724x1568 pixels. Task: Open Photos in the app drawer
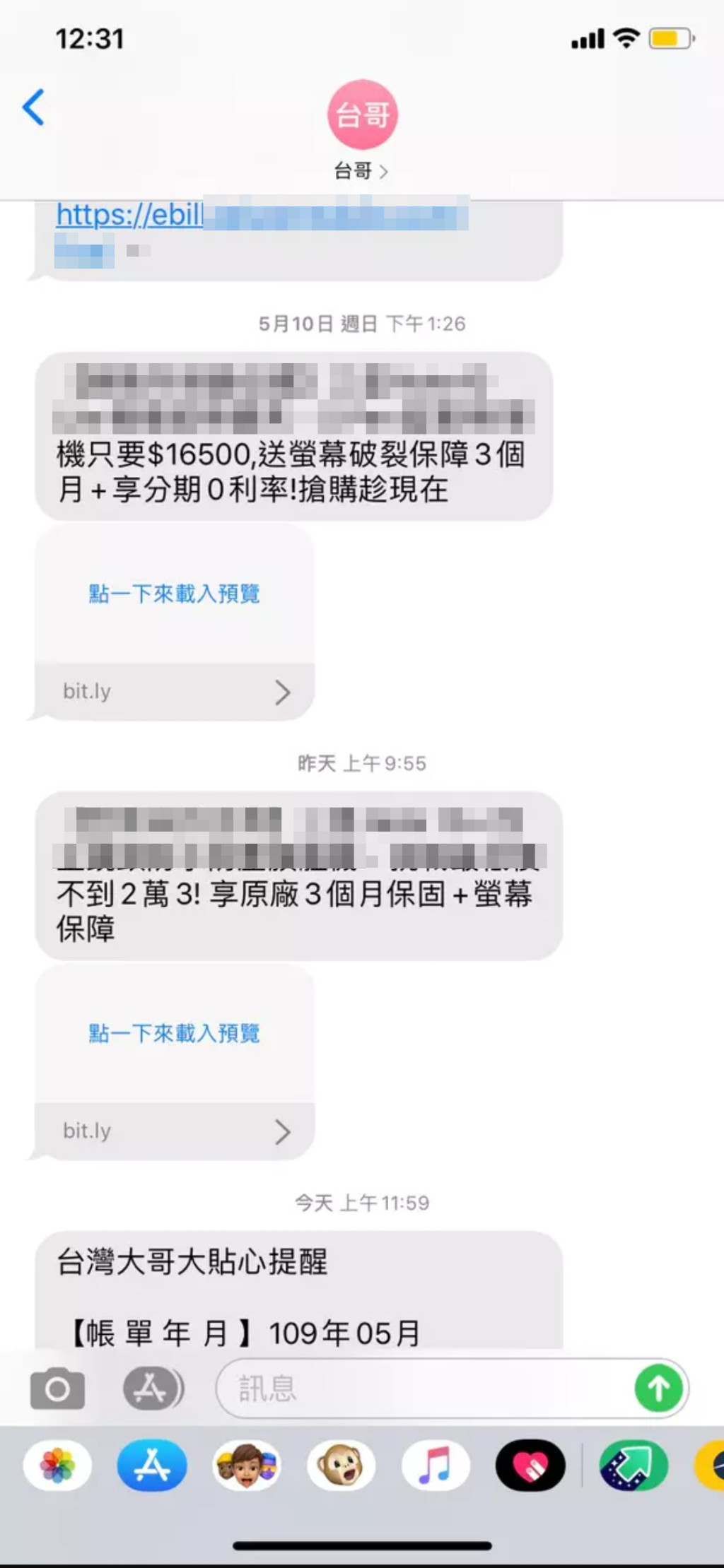click(x=57, y=1466)
